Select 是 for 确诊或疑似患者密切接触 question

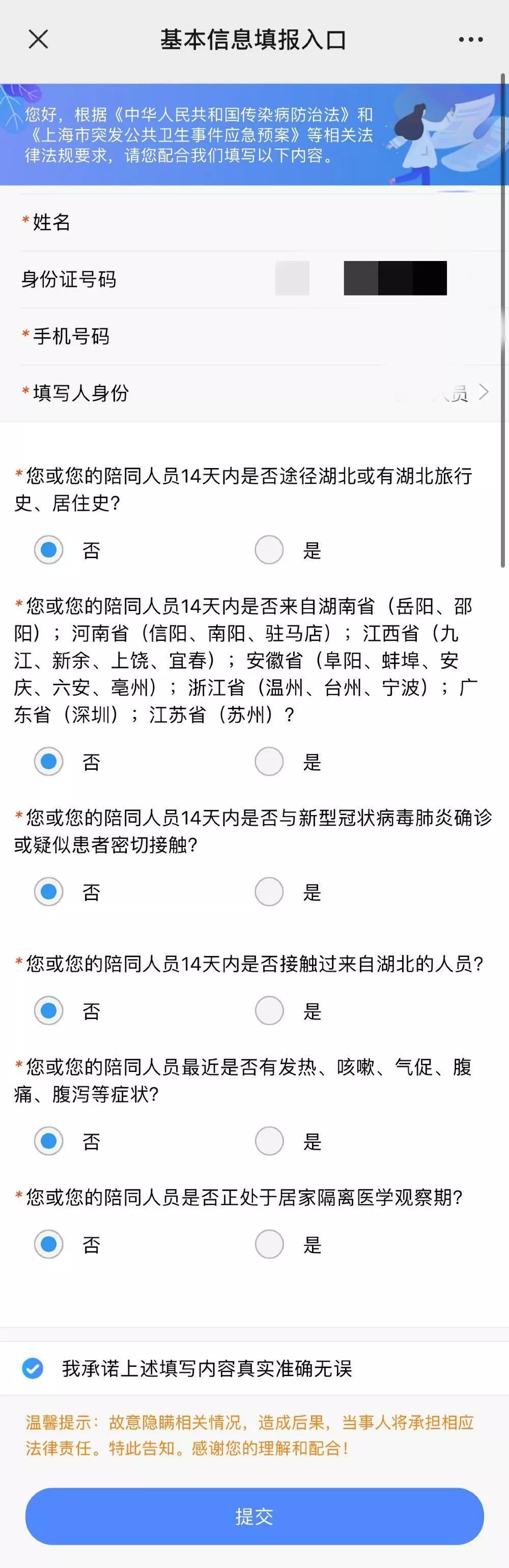coord(269,892)
